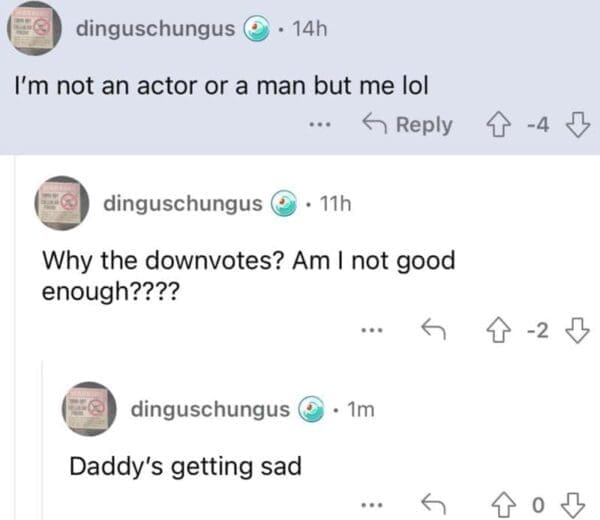
Task: Open overflow menu on the 14h comment
Action: 319,126
